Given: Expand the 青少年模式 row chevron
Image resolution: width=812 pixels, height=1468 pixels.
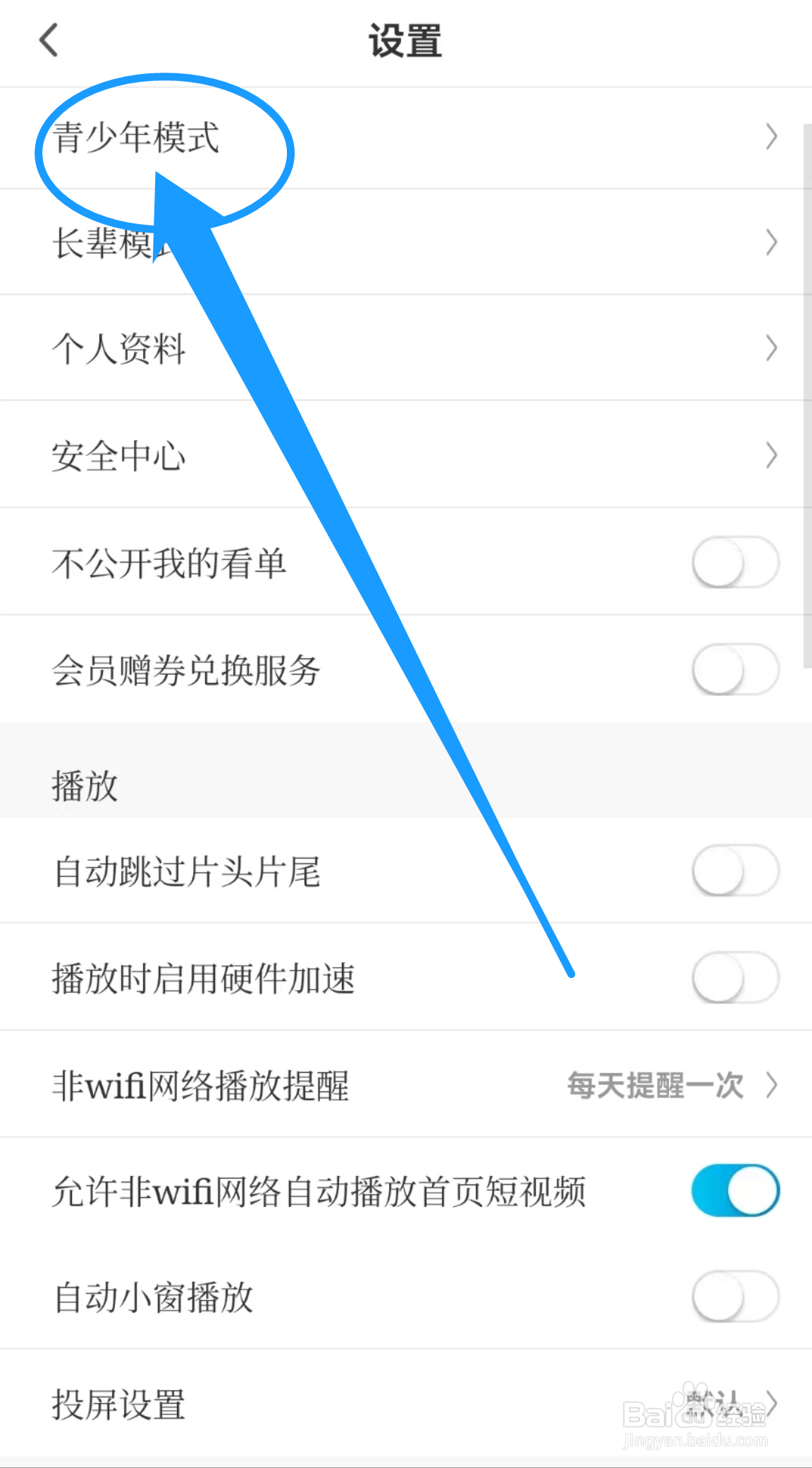Looking at the screenshot, I should point(771,138).
